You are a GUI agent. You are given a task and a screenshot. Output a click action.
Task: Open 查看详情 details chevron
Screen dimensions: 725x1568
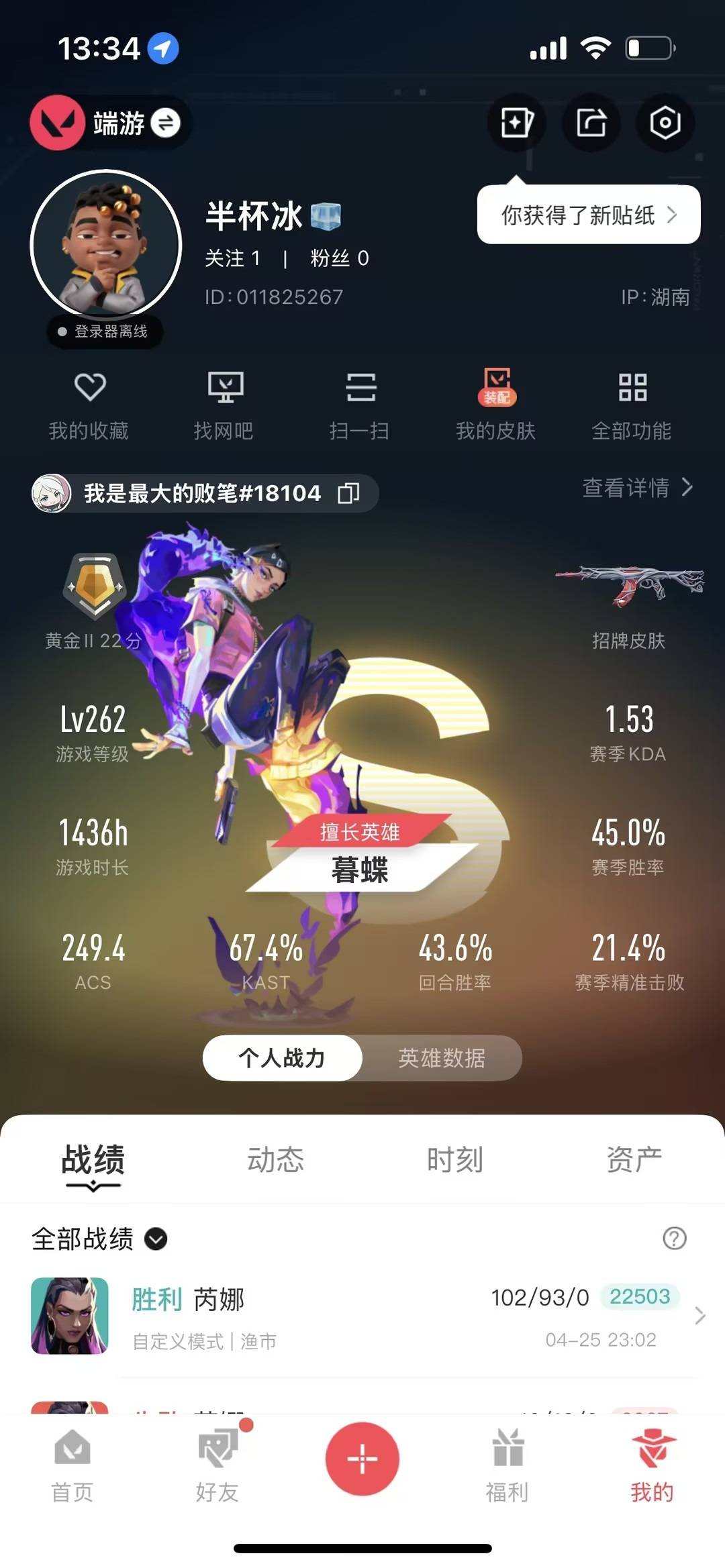[x=636, y=490]
